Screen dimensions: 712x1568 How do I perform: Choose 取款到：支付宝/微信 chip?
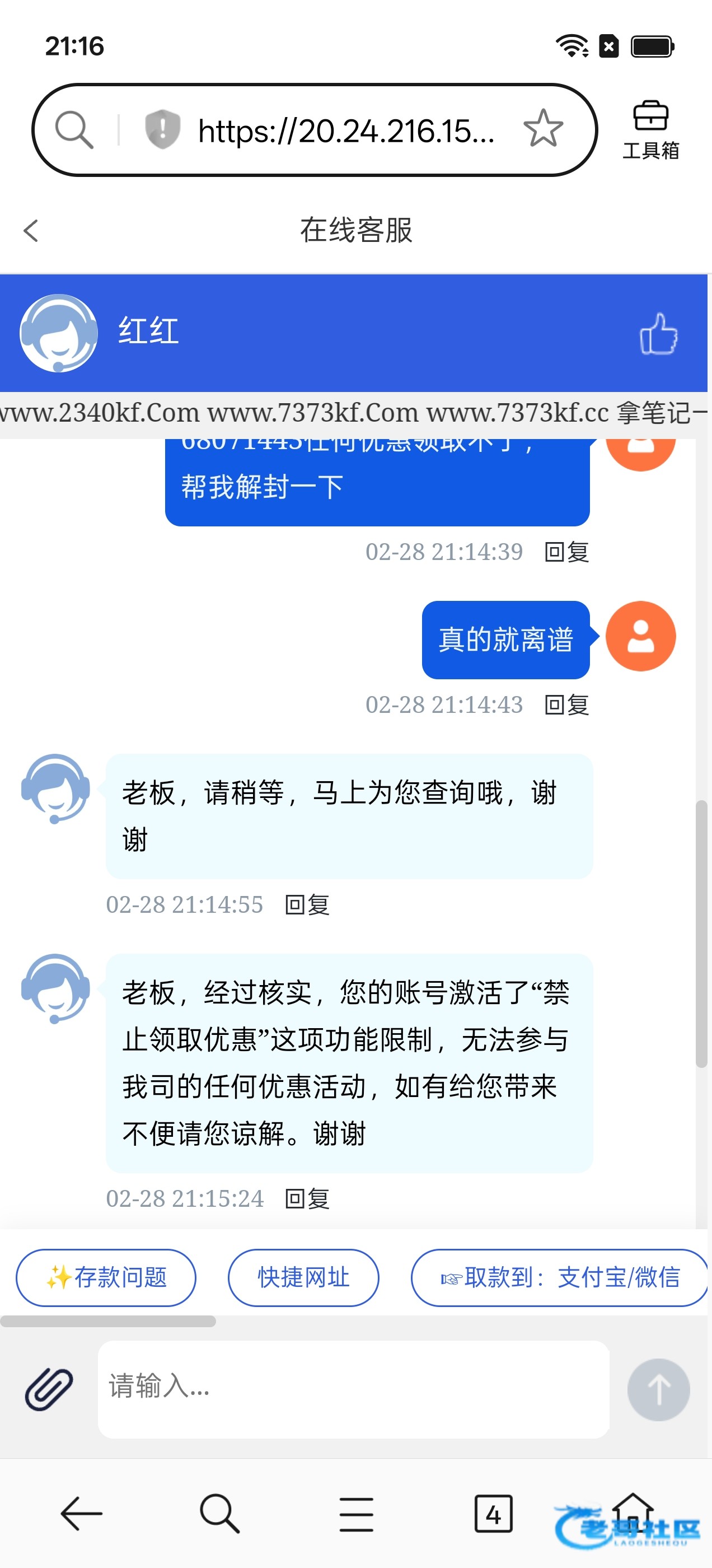tap(559, 1277)
